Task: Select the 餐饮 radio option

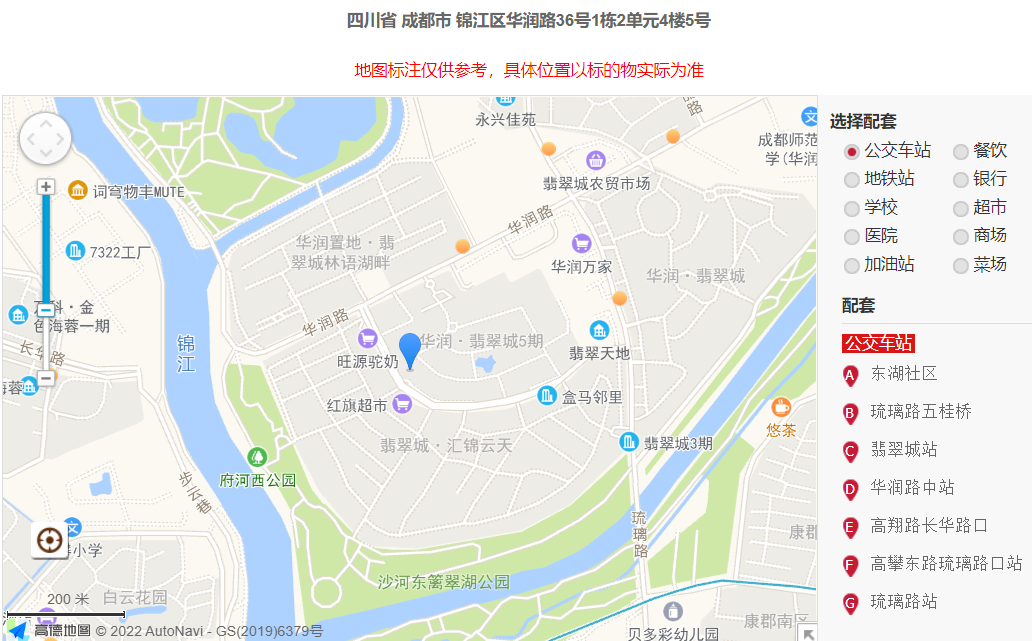Action: [961, 151]
